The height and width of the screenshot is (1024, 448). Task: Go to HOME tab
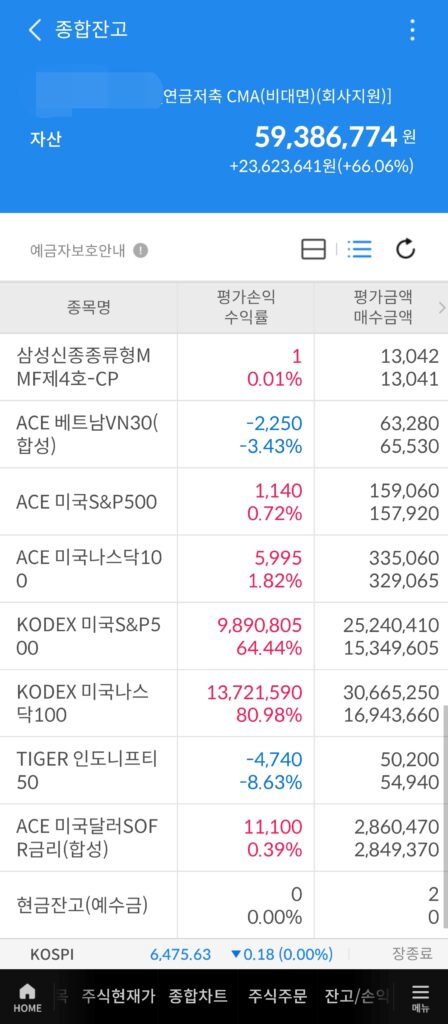click(27, 997)
